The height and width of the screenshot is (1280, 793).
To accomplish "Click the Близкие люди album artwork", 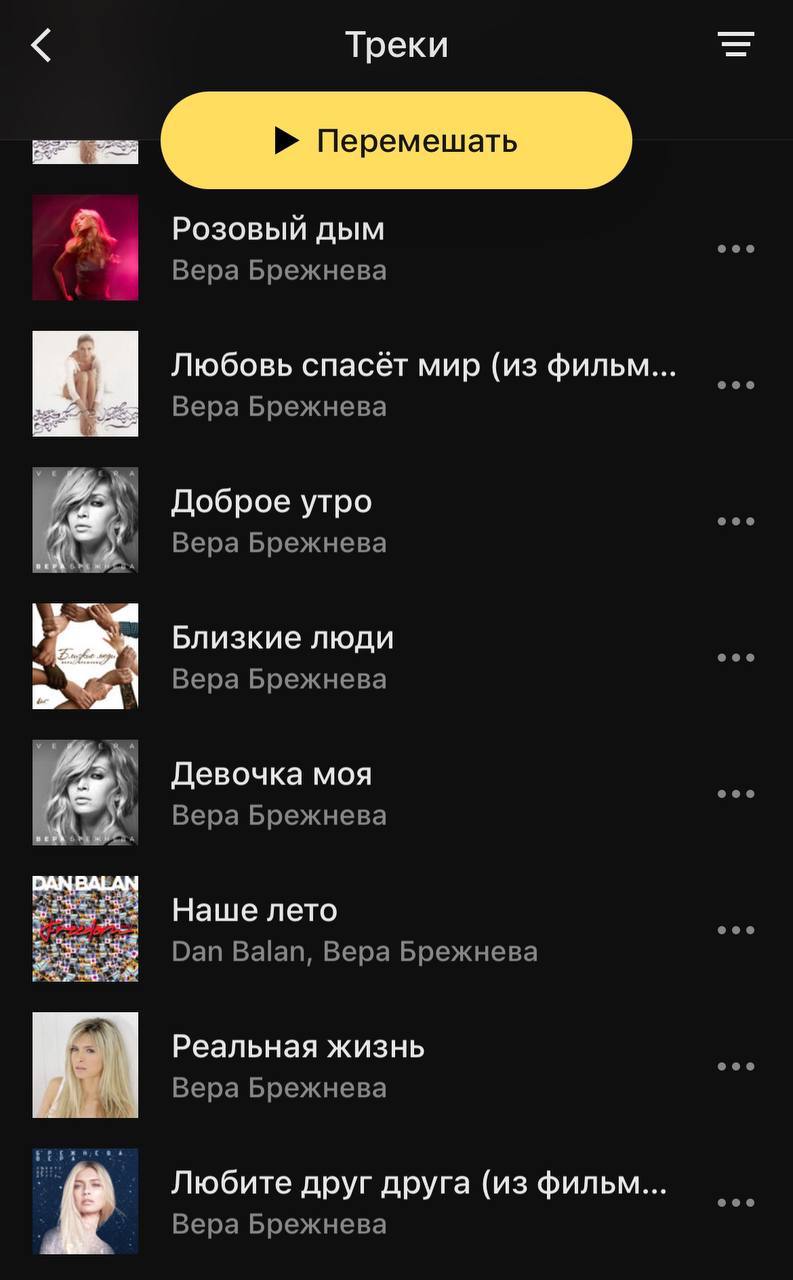I will coord(85,657).
